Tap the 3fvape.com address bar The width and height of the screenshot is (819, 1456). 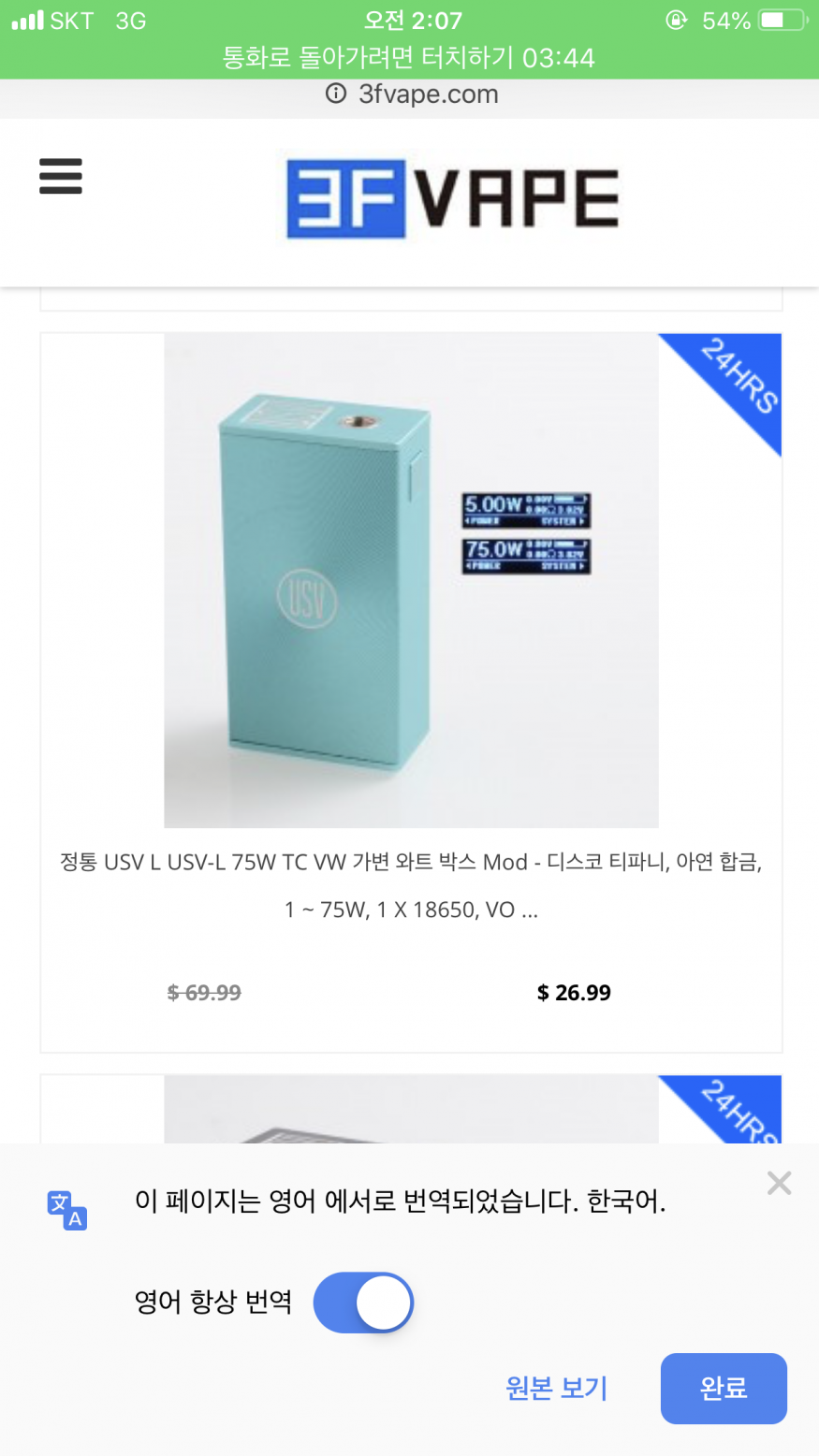(x=412, y=95)
